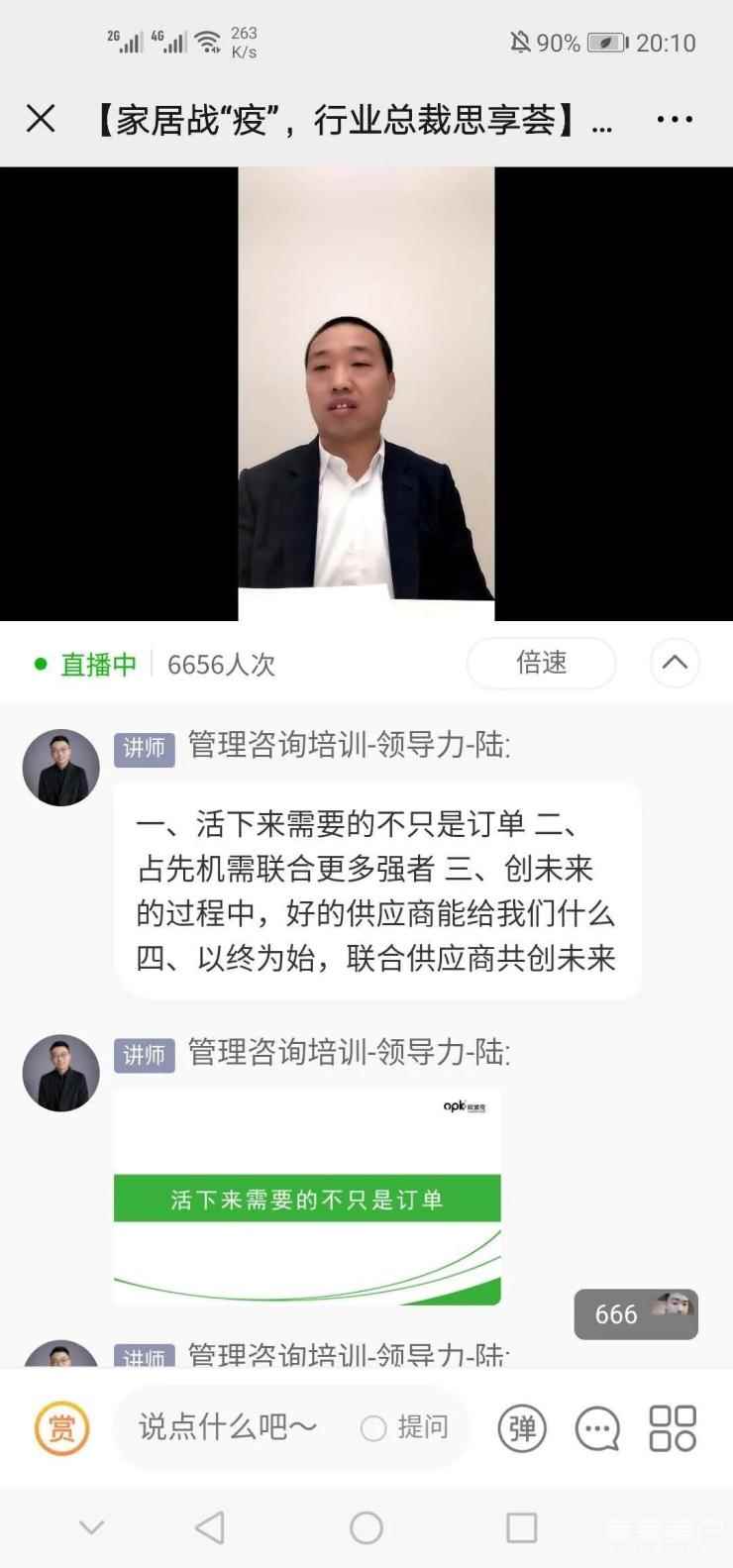Tap the 倍速 playback speed button
Viewport: 733px width, 1568px height.
[541, 663]
